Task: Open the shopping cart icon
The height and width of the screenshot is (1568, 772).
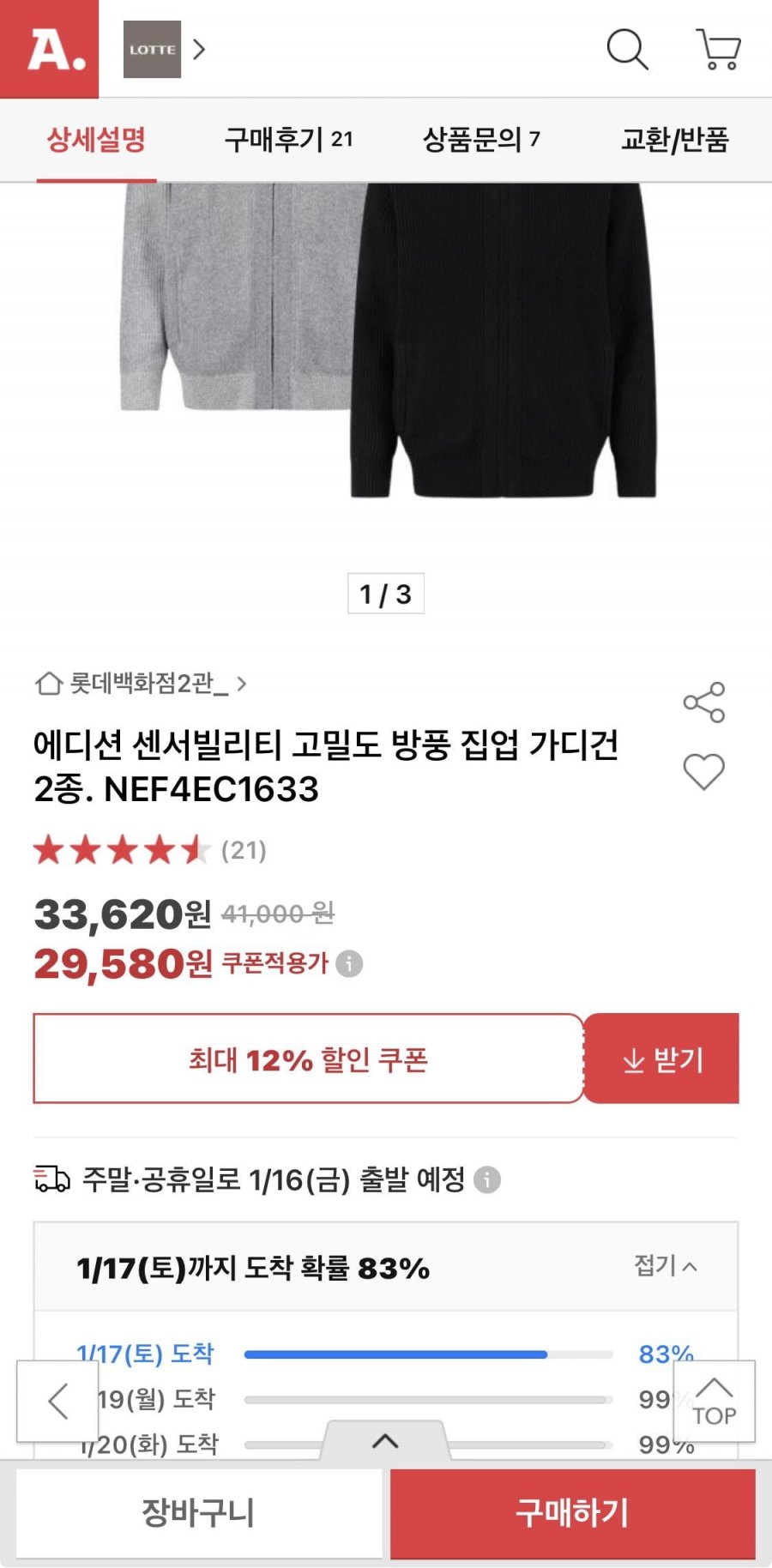Action: click(719, 49)
